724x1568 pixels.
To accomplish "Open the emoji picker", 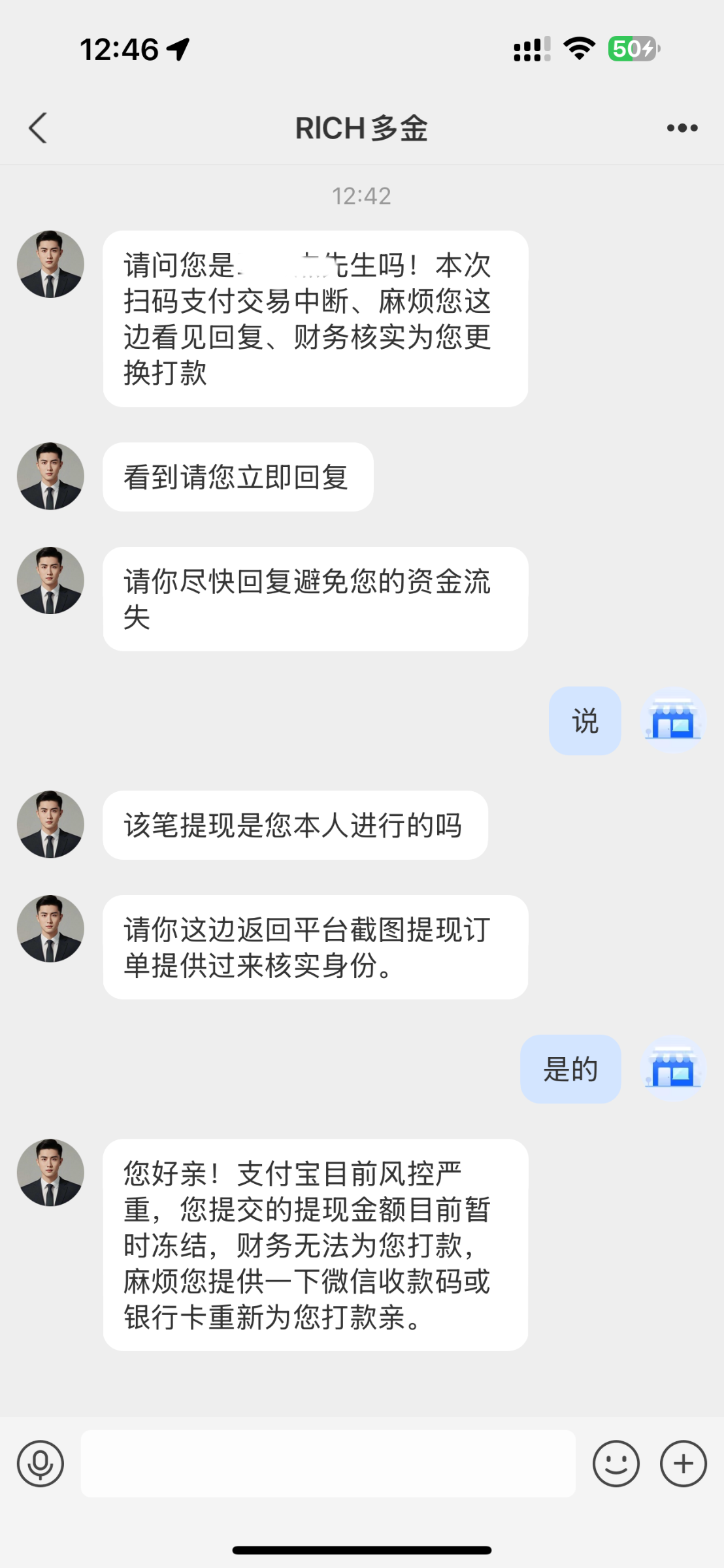I will pos(616,1463).
